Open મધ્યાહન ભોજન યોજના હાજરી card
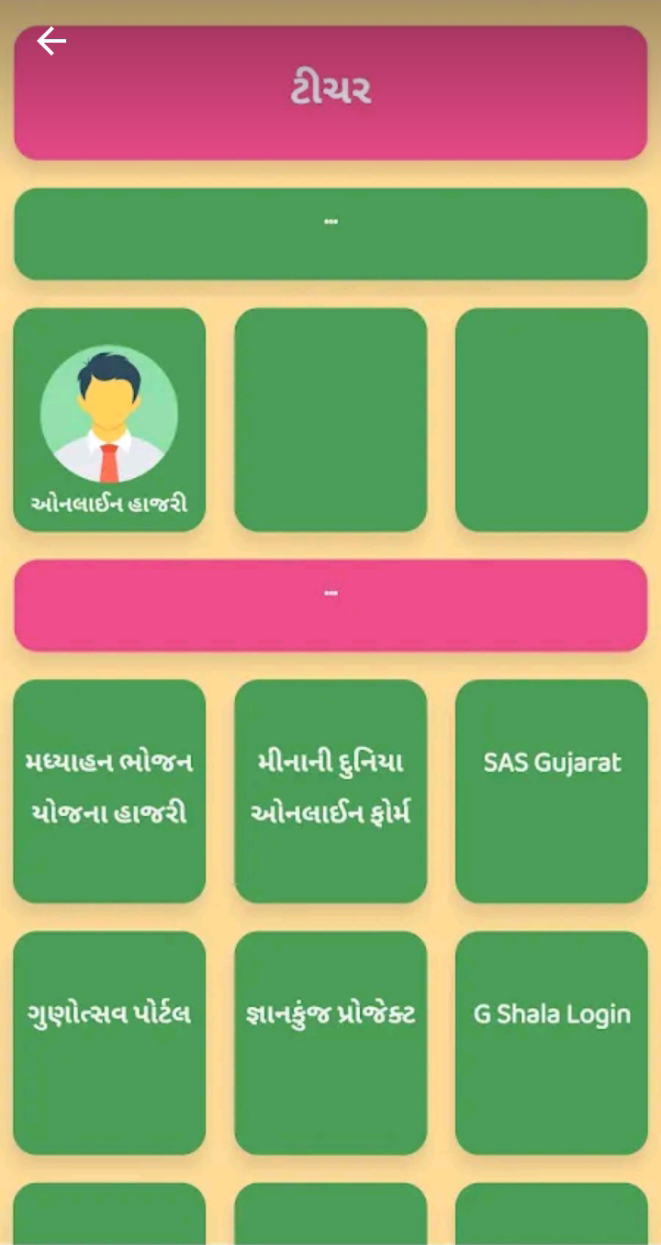The image size is (661, 1245). (x=109, y=790)
